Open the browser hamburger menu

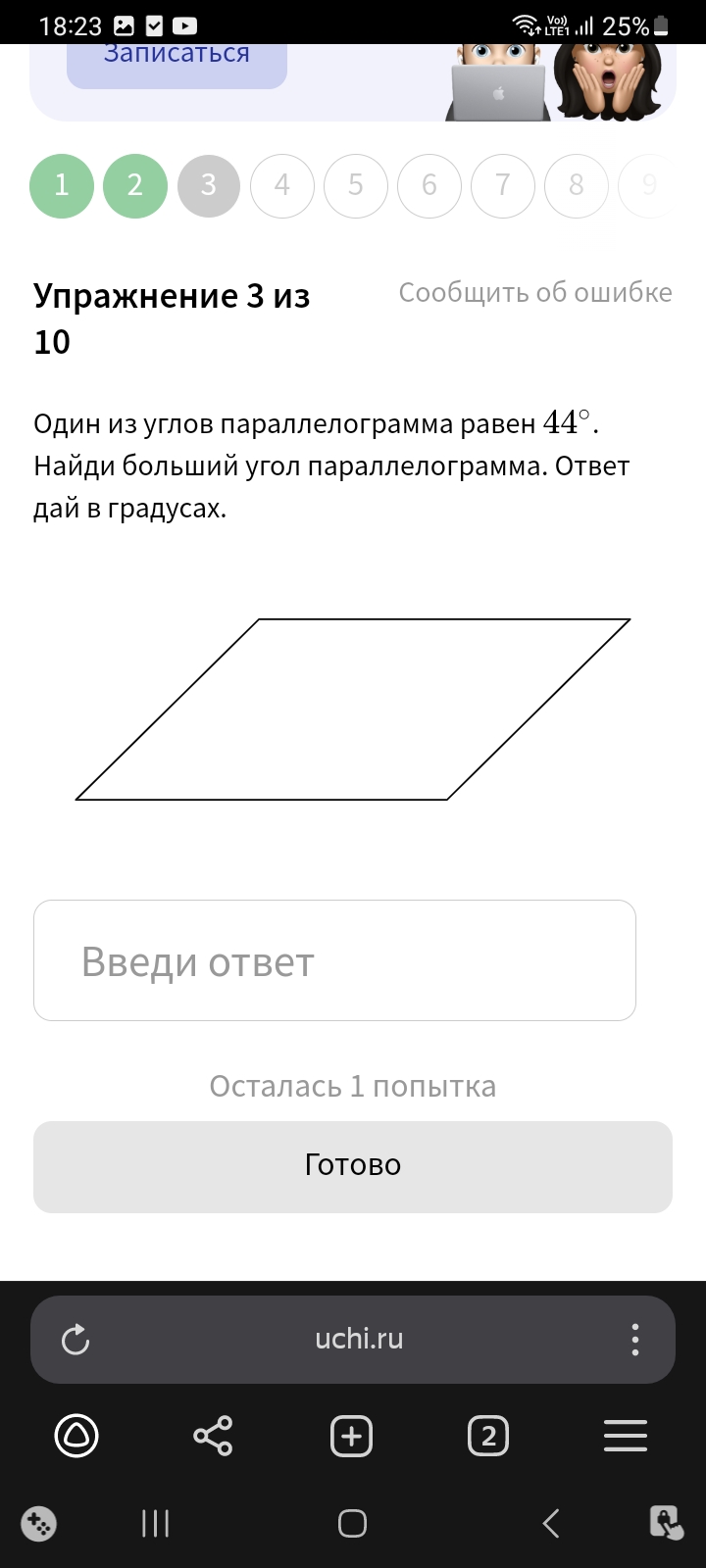626,1437
